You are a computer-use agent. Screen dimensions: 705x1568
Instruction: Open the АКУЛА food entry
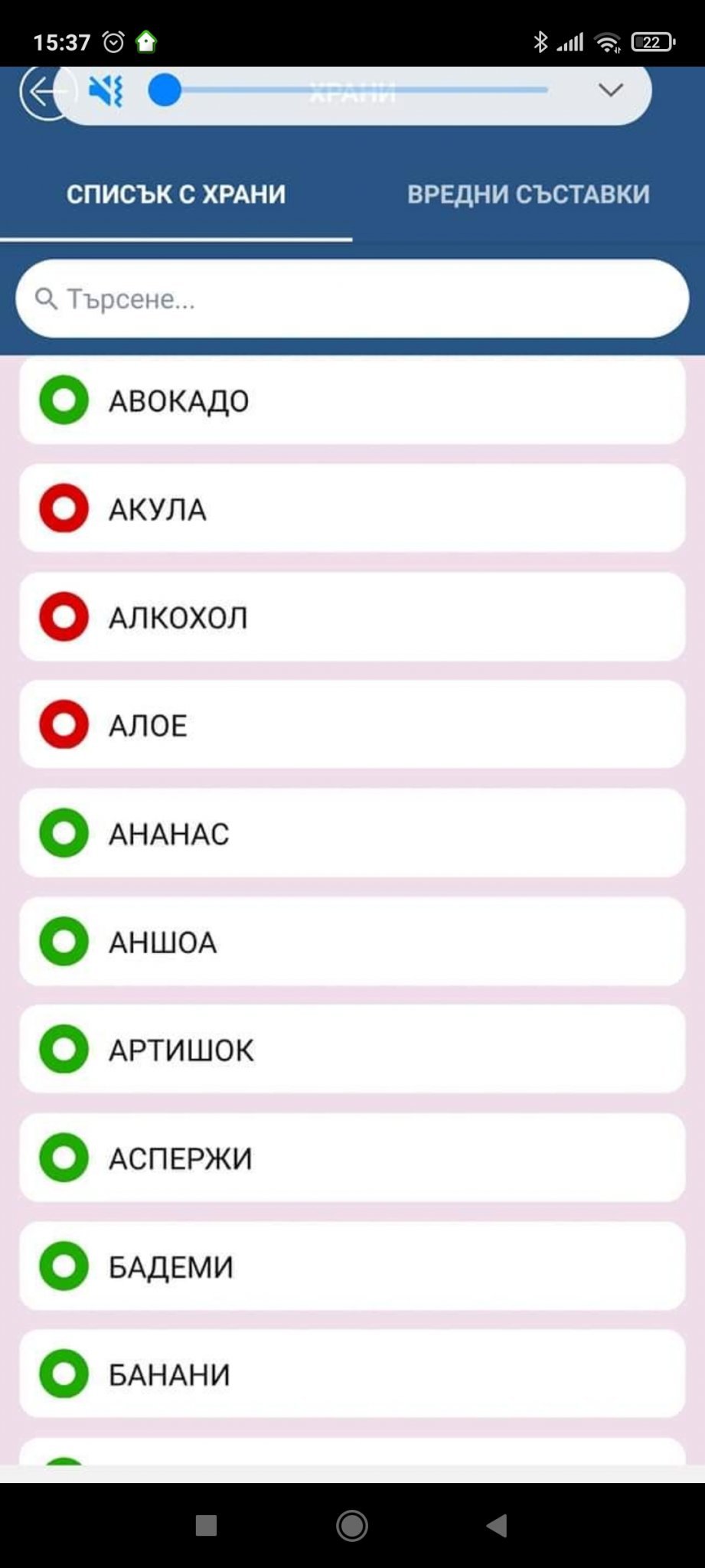pos(352,508)
